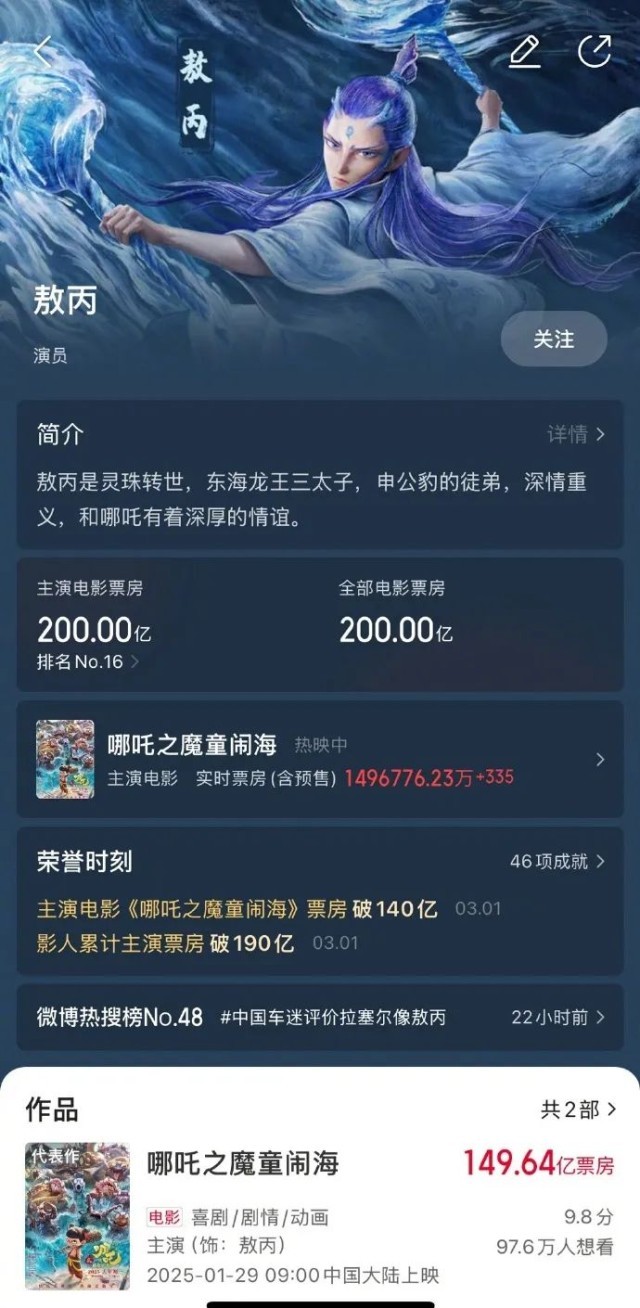The width and height of the screenshot is (640, 1308).
Task: Follow 敖丙 with the 关注 button
Action: [553, 339]
